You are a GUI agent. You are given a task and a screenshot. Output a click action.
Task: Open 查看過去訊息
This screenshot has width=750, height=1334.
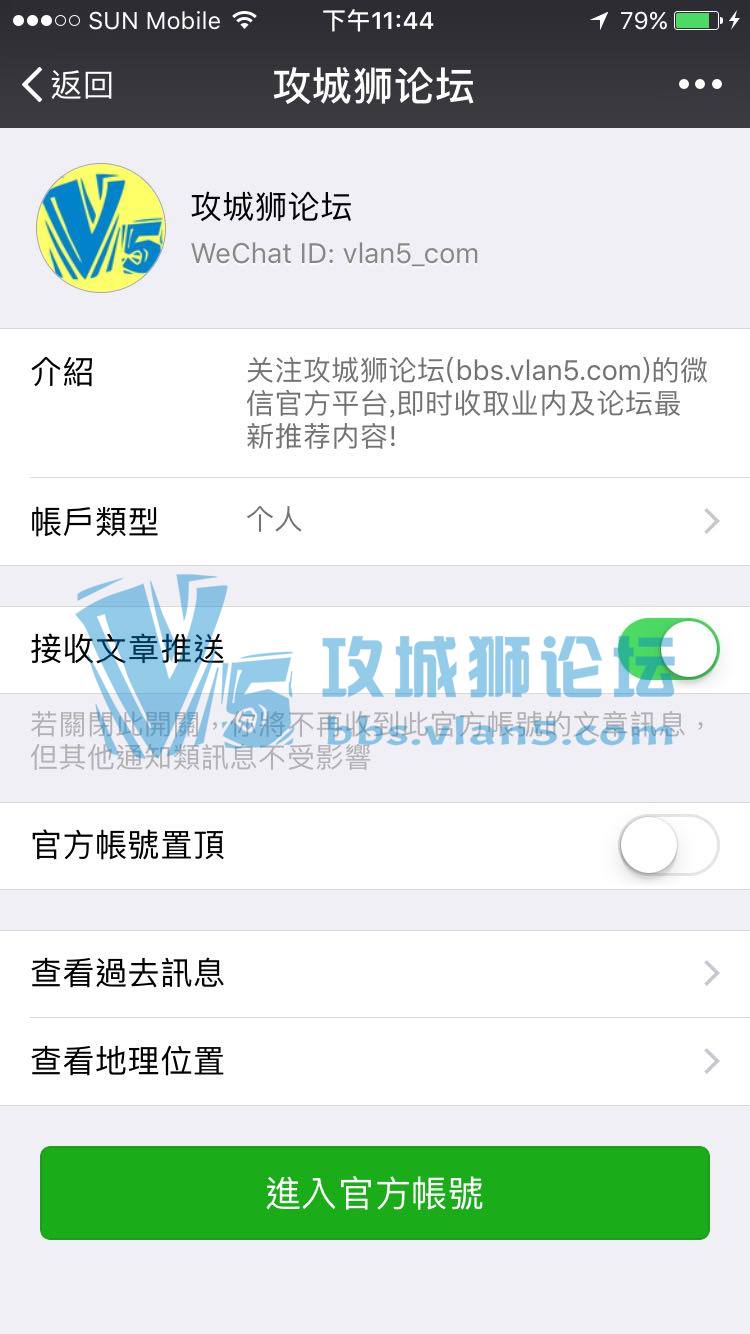[x=375, y=973]
